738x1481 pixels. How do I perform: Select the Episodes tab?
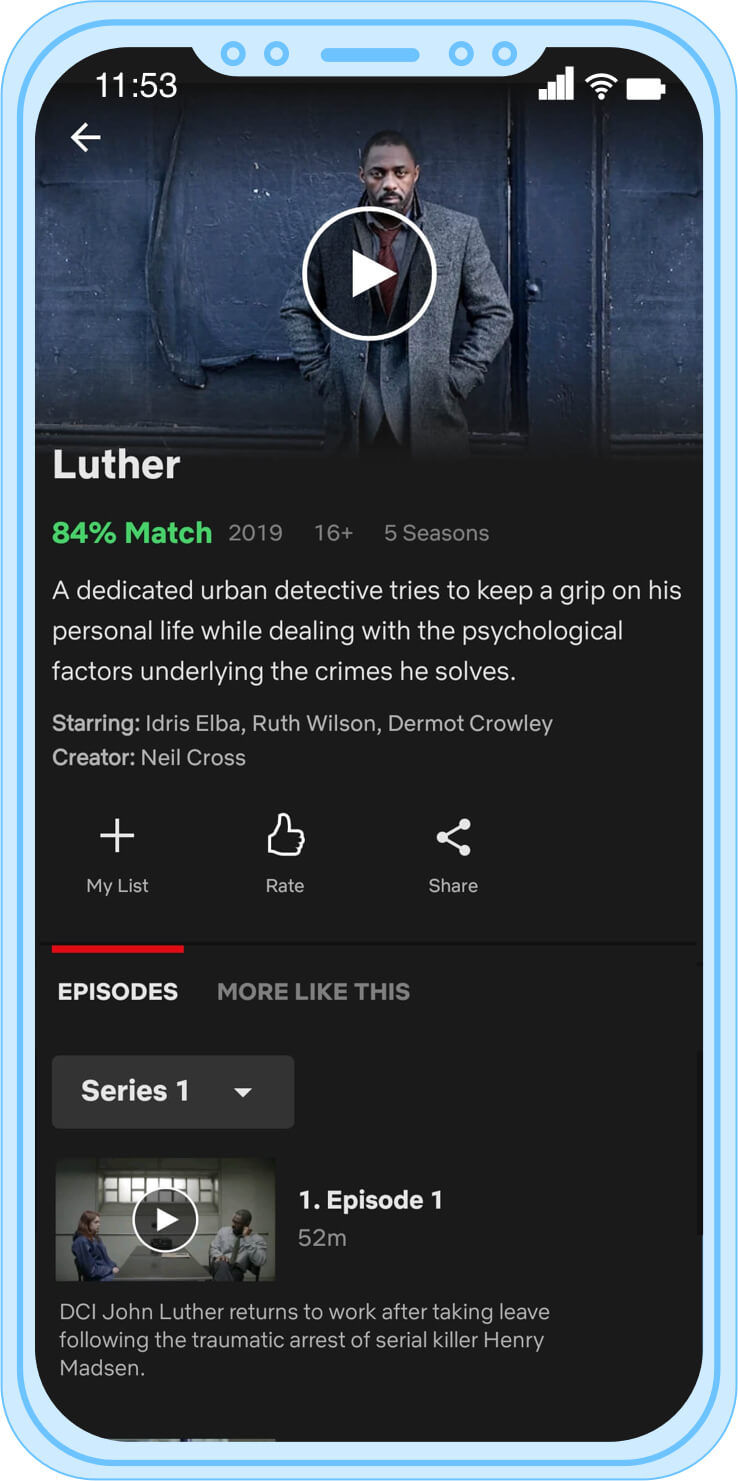click(118, 992)
